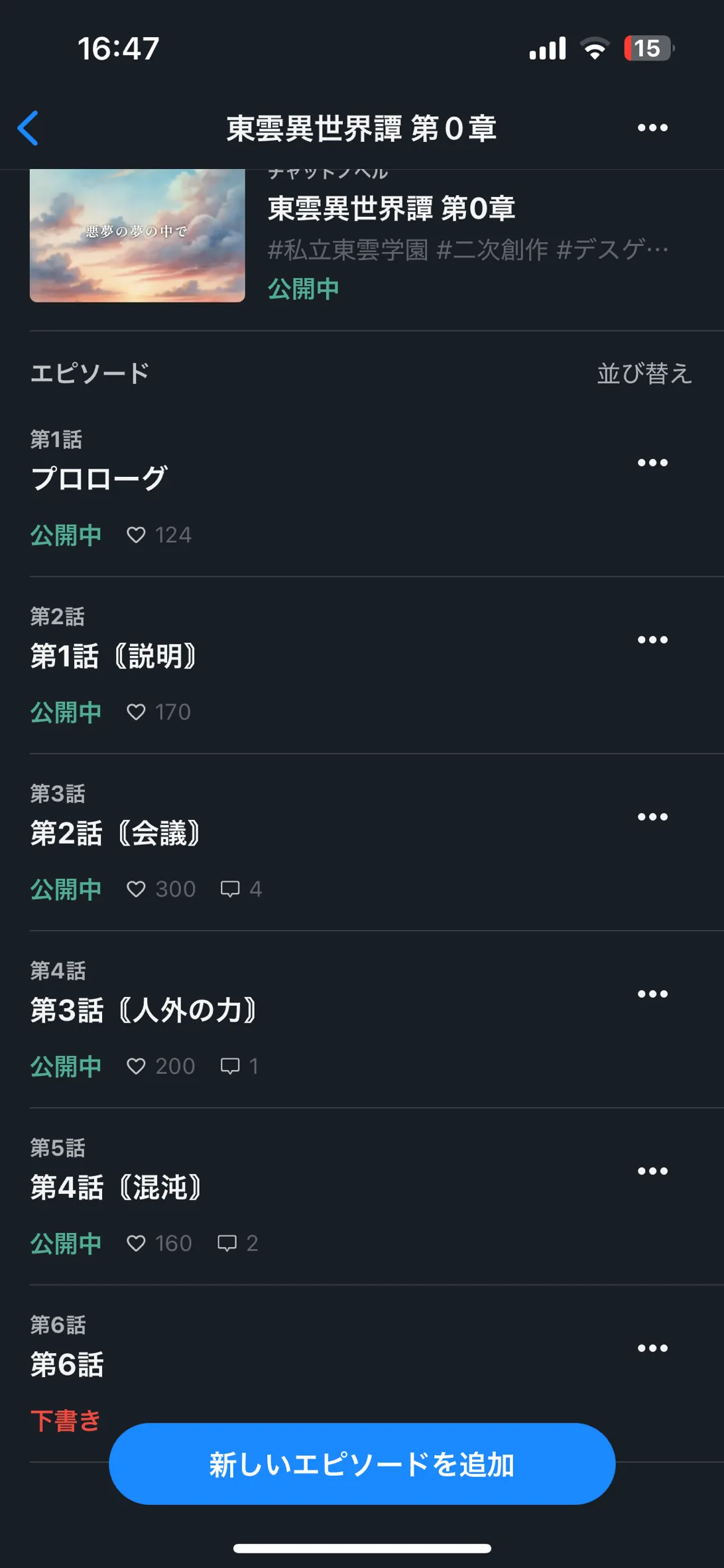Open the draft episode 第6話
724x1568 pixels.
coord(67,1365)
